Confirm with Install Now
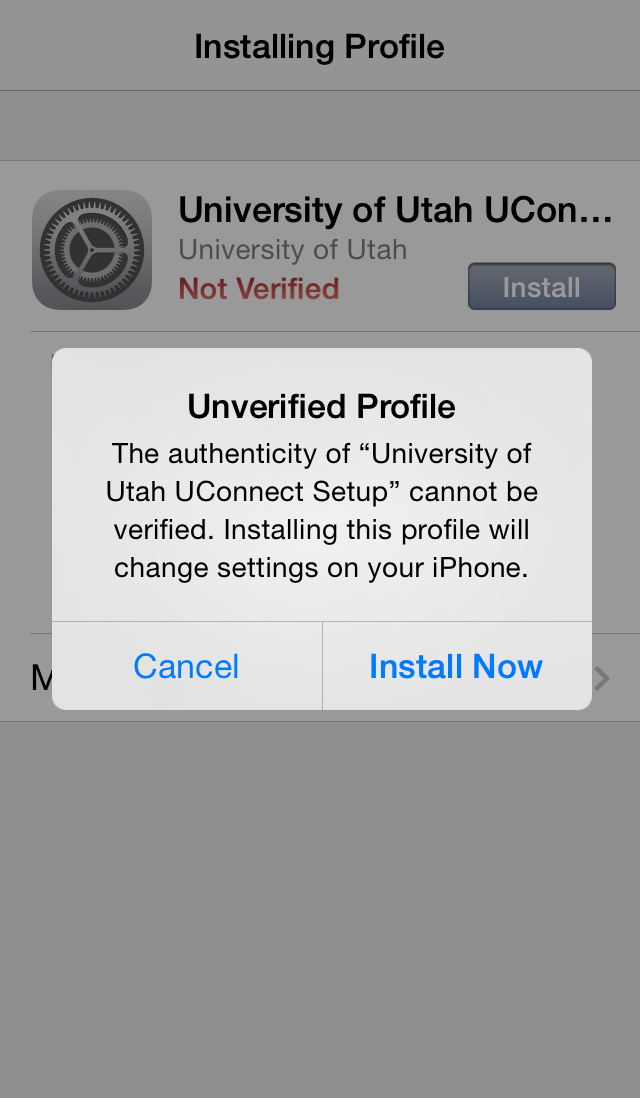Viewport: 640px width, 1098px height. click(456, 666)
